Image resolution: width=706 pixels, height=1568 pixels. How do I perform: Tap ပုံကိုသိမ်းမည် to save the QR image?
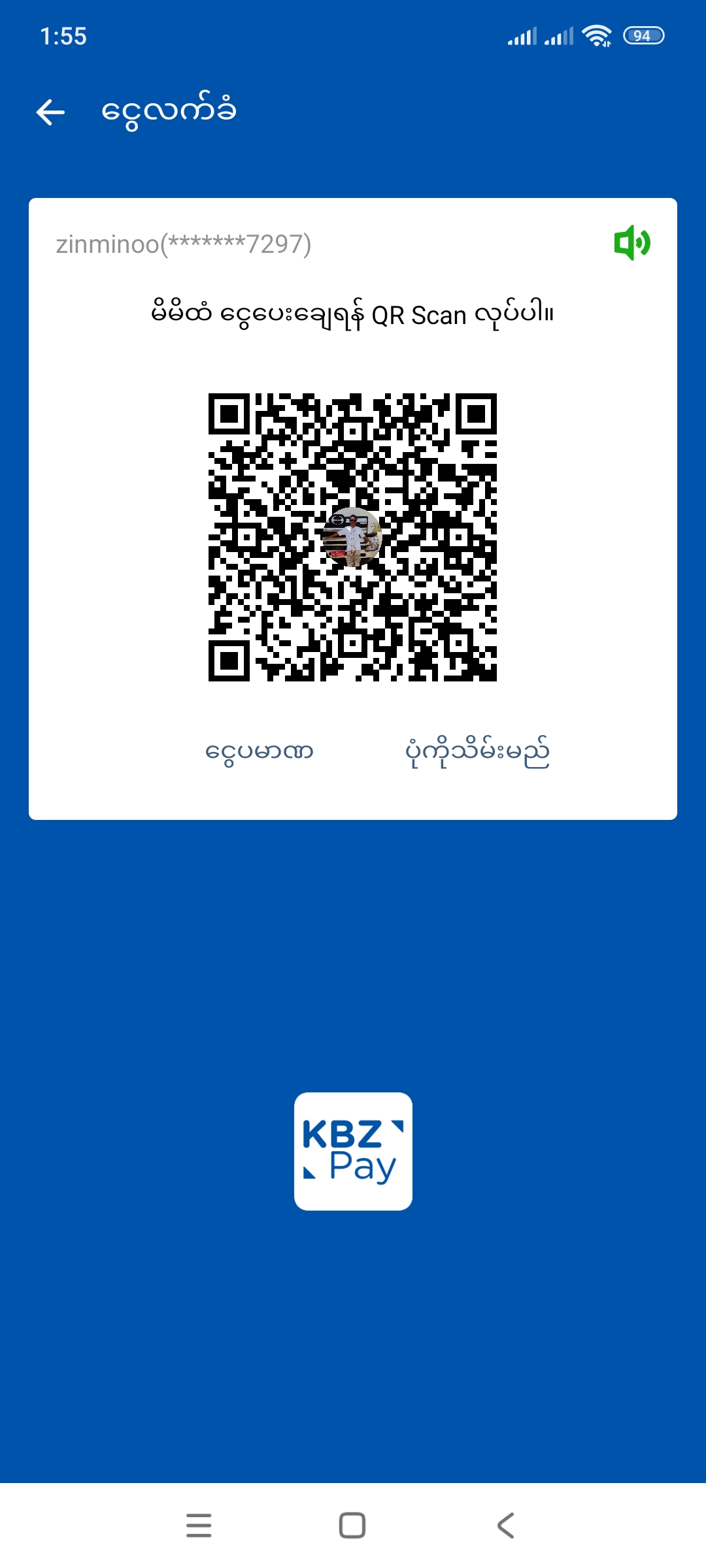coord(477,753)
